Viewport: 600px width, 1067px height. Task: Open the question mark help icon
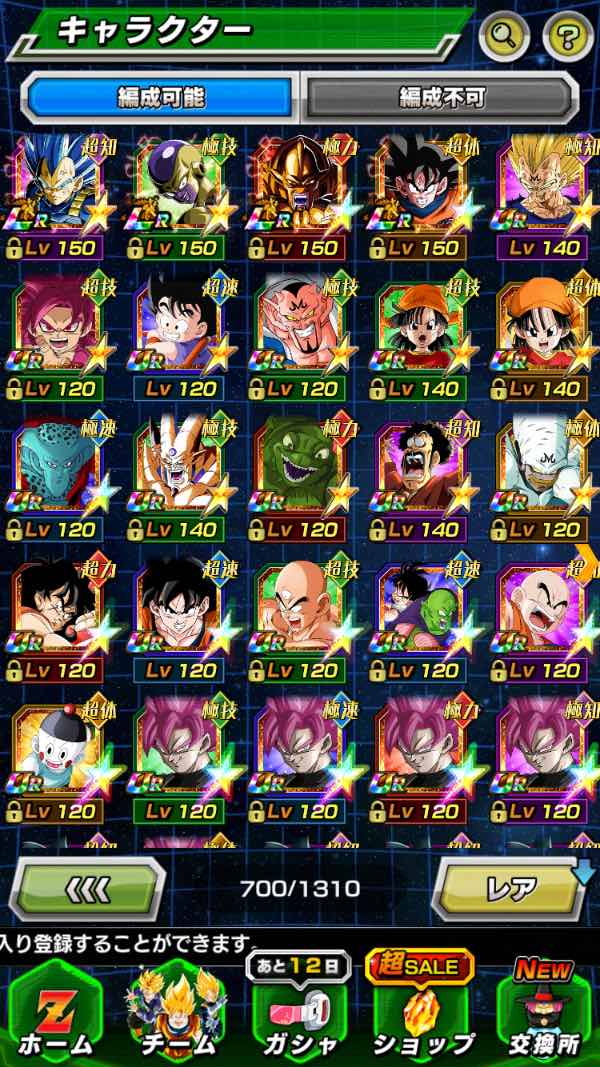(568, 37)
